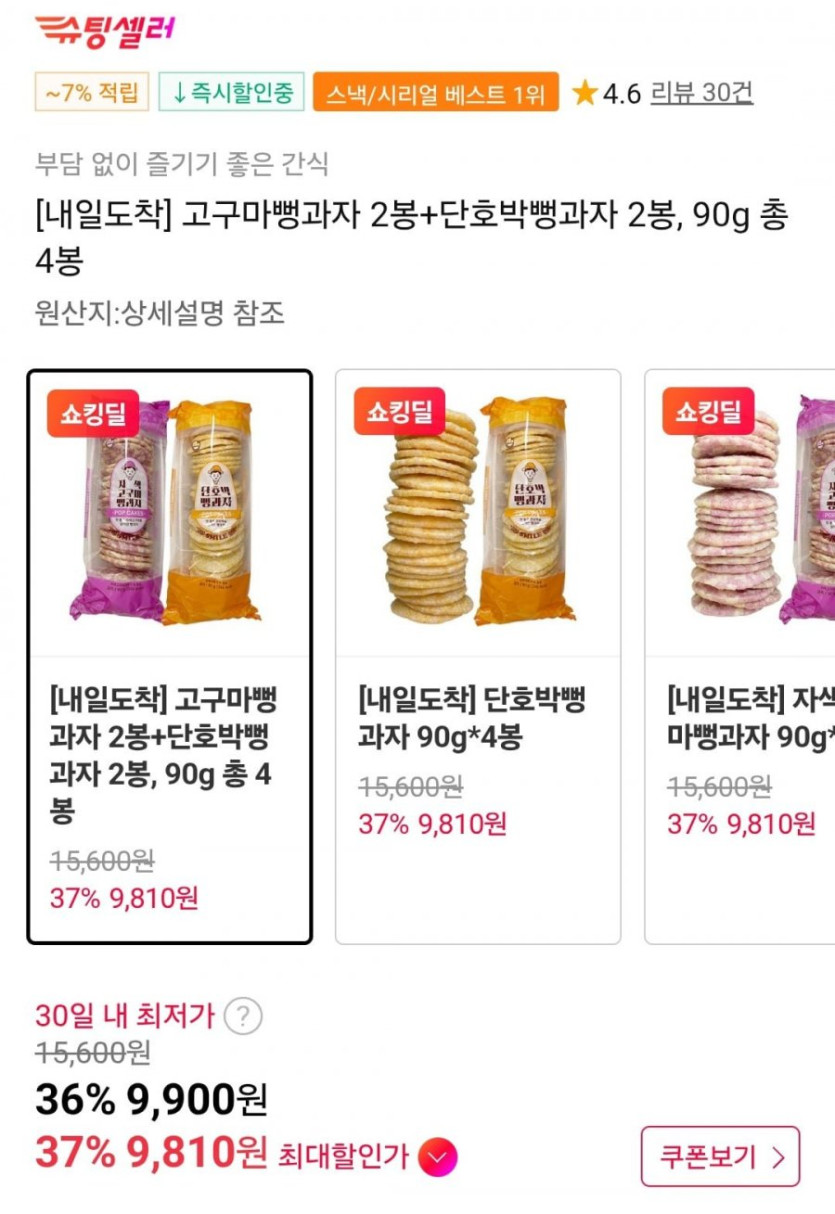Select the 고구마뻥과자 2봉+단호박뻥과자 2봉 option card
The image size is (835, 1214).
pos(169,656)
